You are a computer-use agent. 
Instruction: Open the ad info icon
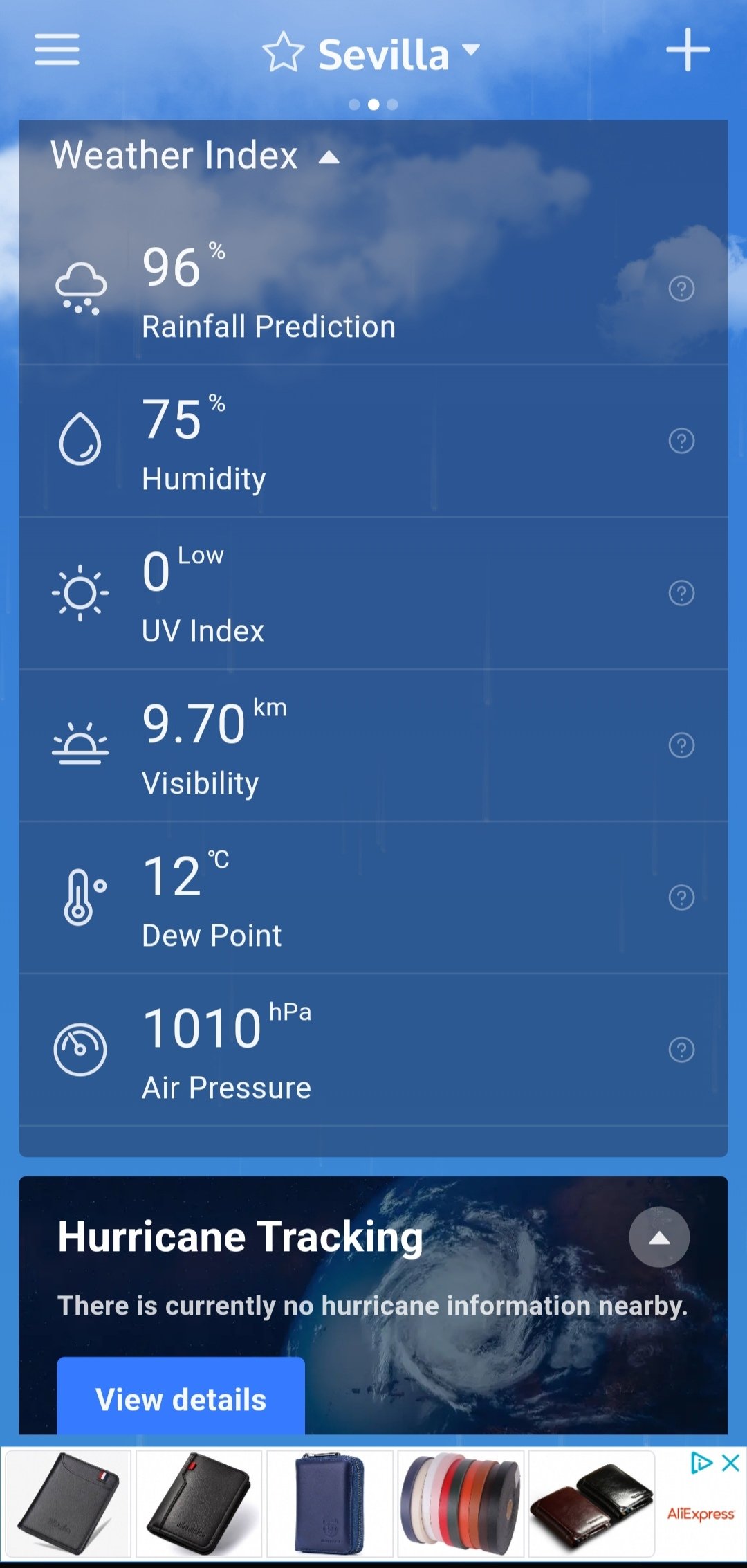(701, 1462)
